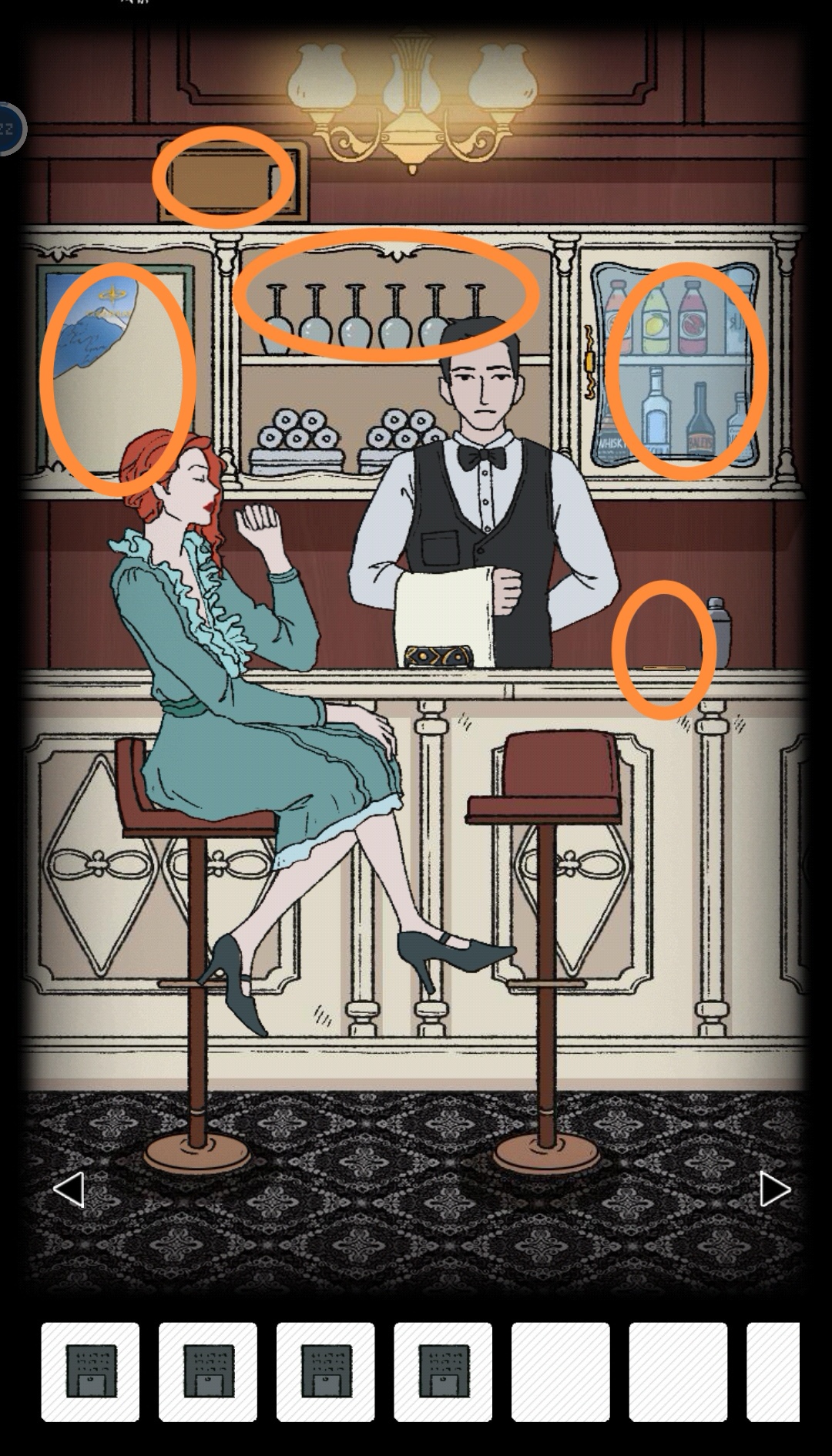The image size is (832, 1456).
Task: Go to the scene on the right
Action: (773, 1189)
